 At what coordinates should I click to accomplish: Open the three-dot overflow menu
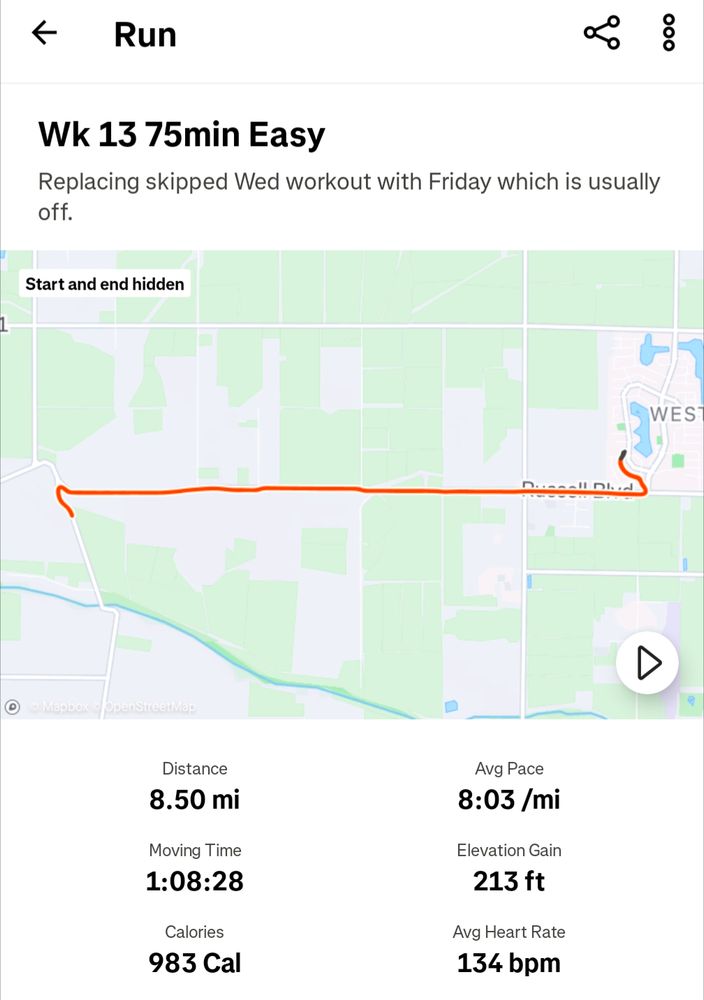(668, 33)
